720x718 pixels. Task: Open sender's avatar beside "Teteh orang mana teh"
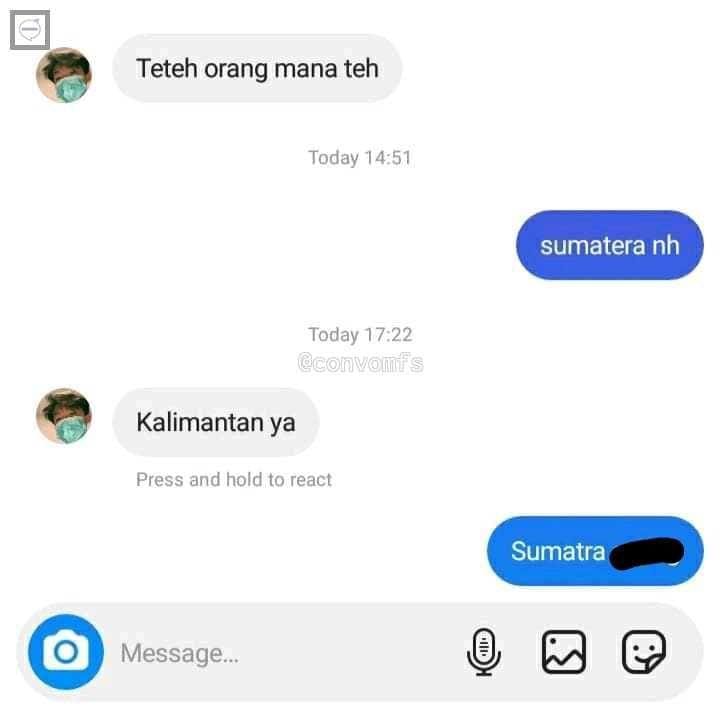(64, 75)
